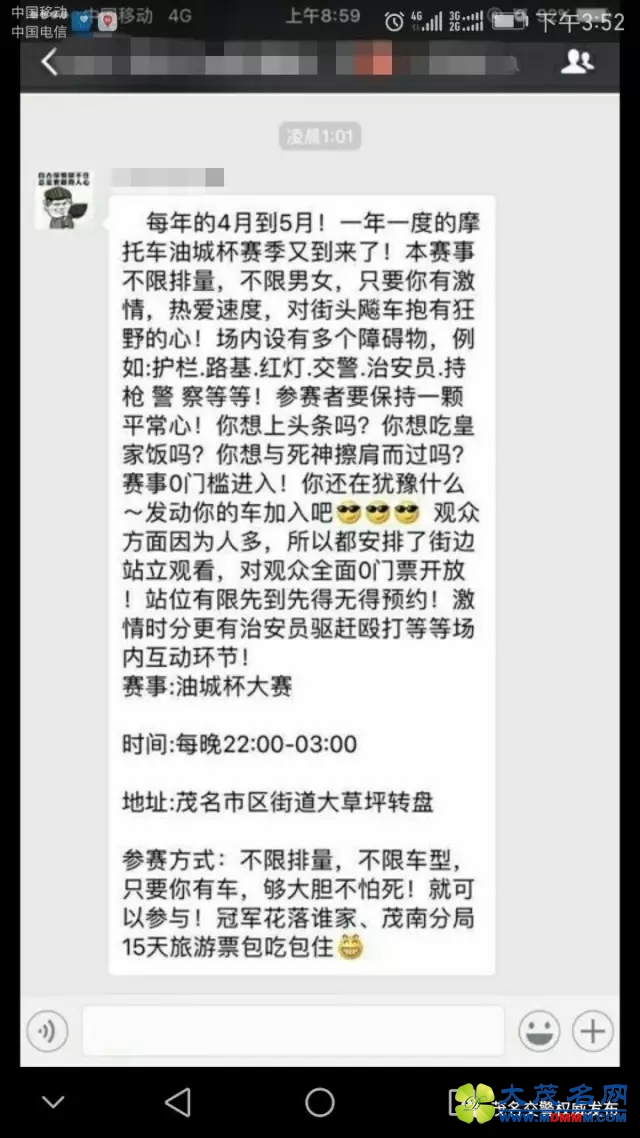The width and height of the screenshot is (640, 1138).
Task: Switch to voice message input
Action: click(x=47, y=1030)
